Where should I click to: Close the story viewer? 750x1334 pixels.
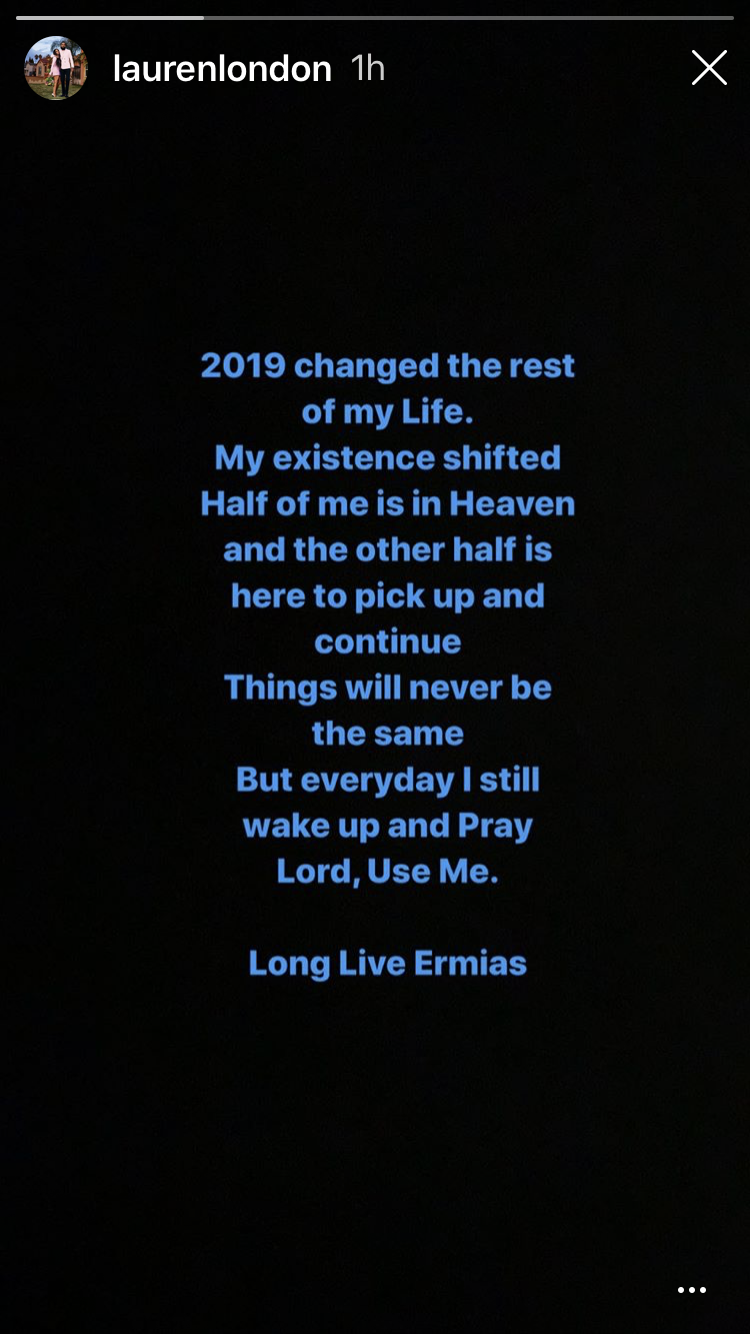[x=709, y=68]
